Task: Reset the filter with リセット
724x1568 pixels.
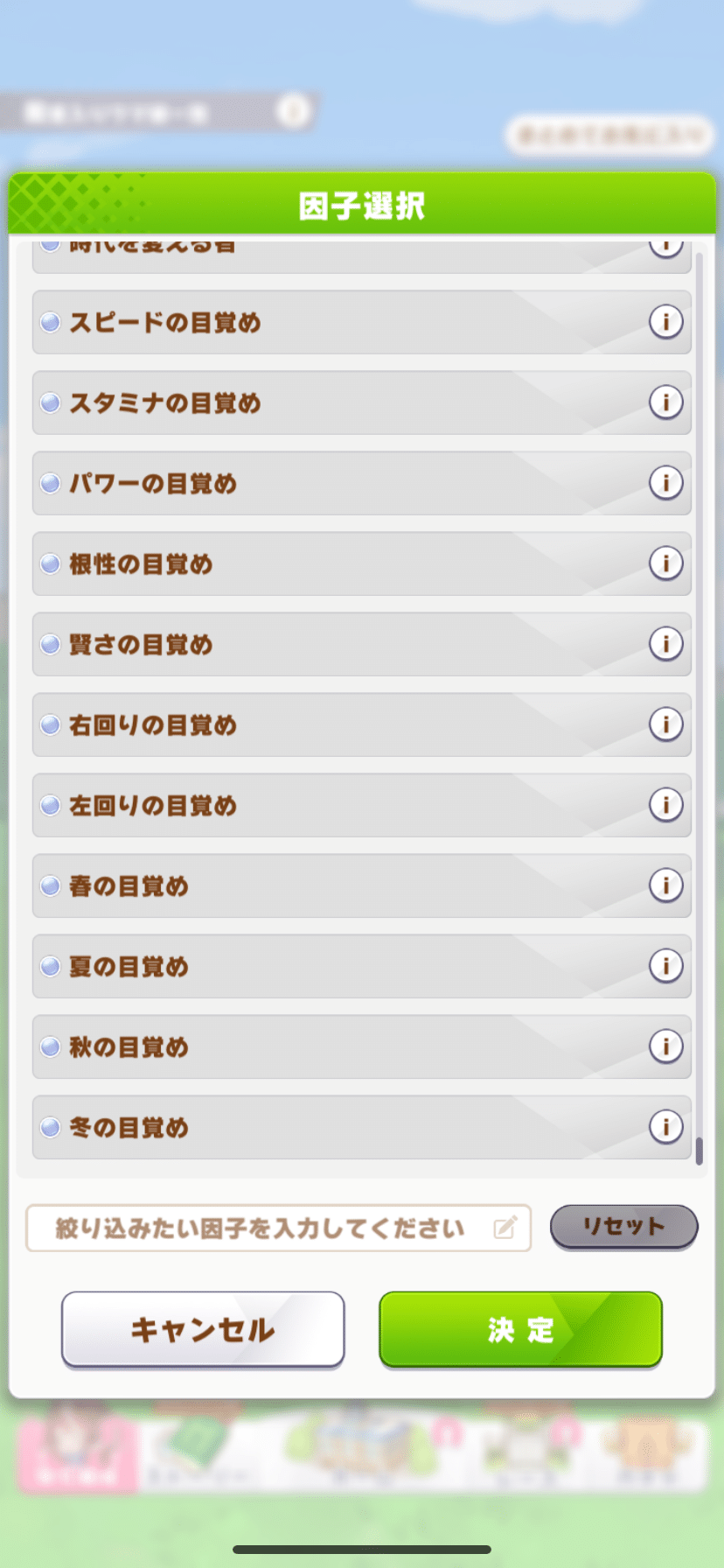Action: (623, 1227)
